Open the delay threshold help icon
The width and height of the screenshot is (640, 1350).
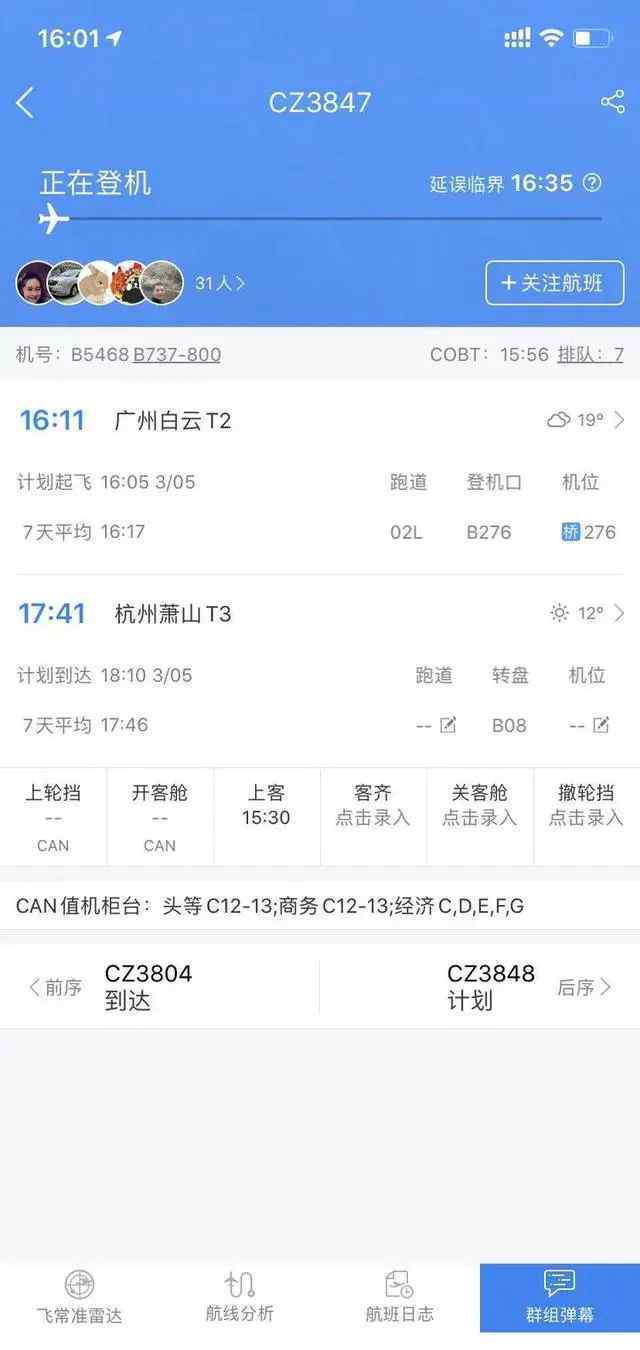pyautogui.click(x=592, y=183)
